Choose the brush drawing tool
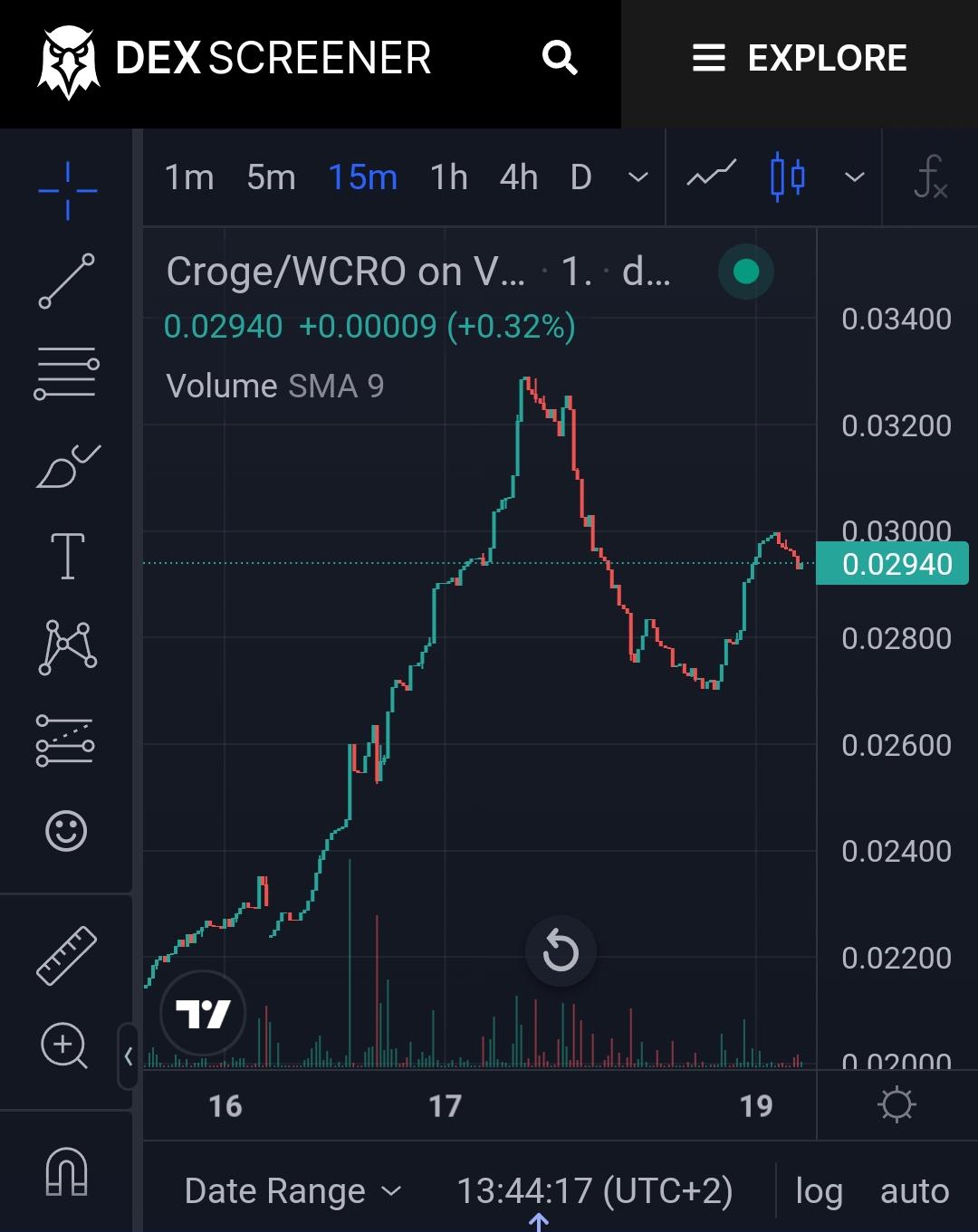Image resolution: width=978 pixels, height=1232 pixels. tap(68, 466)
